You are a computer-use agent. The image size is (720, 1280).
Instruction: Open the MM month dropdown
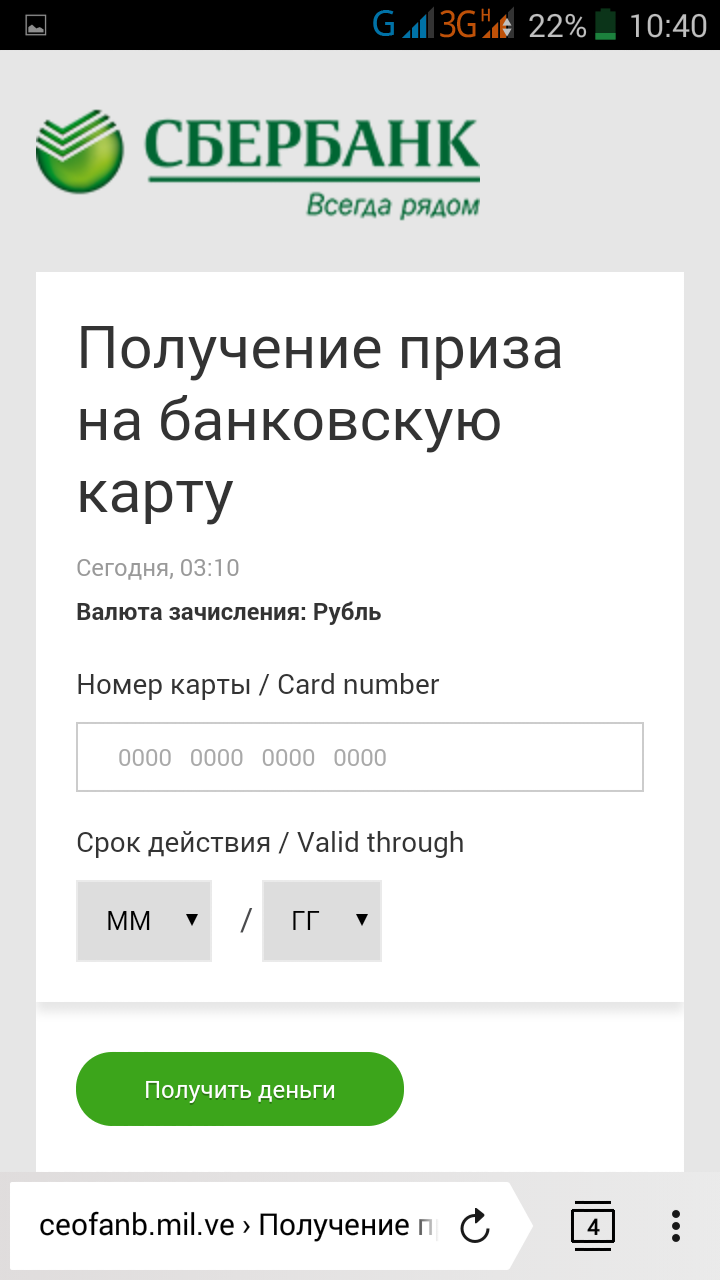pos(144,921)
